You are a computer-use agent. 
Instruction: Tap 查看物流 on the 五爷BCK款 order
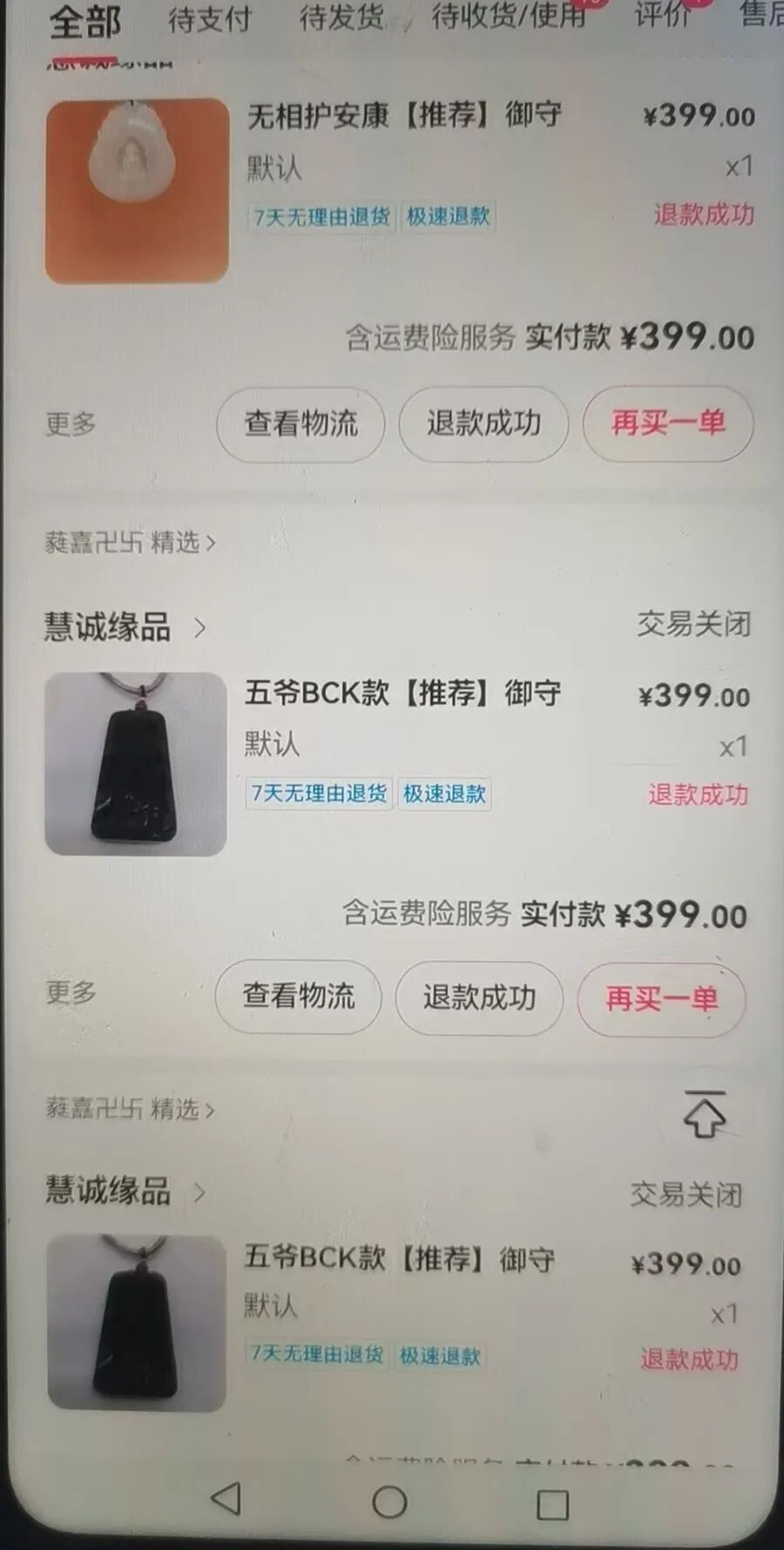[x=298, y=998]
